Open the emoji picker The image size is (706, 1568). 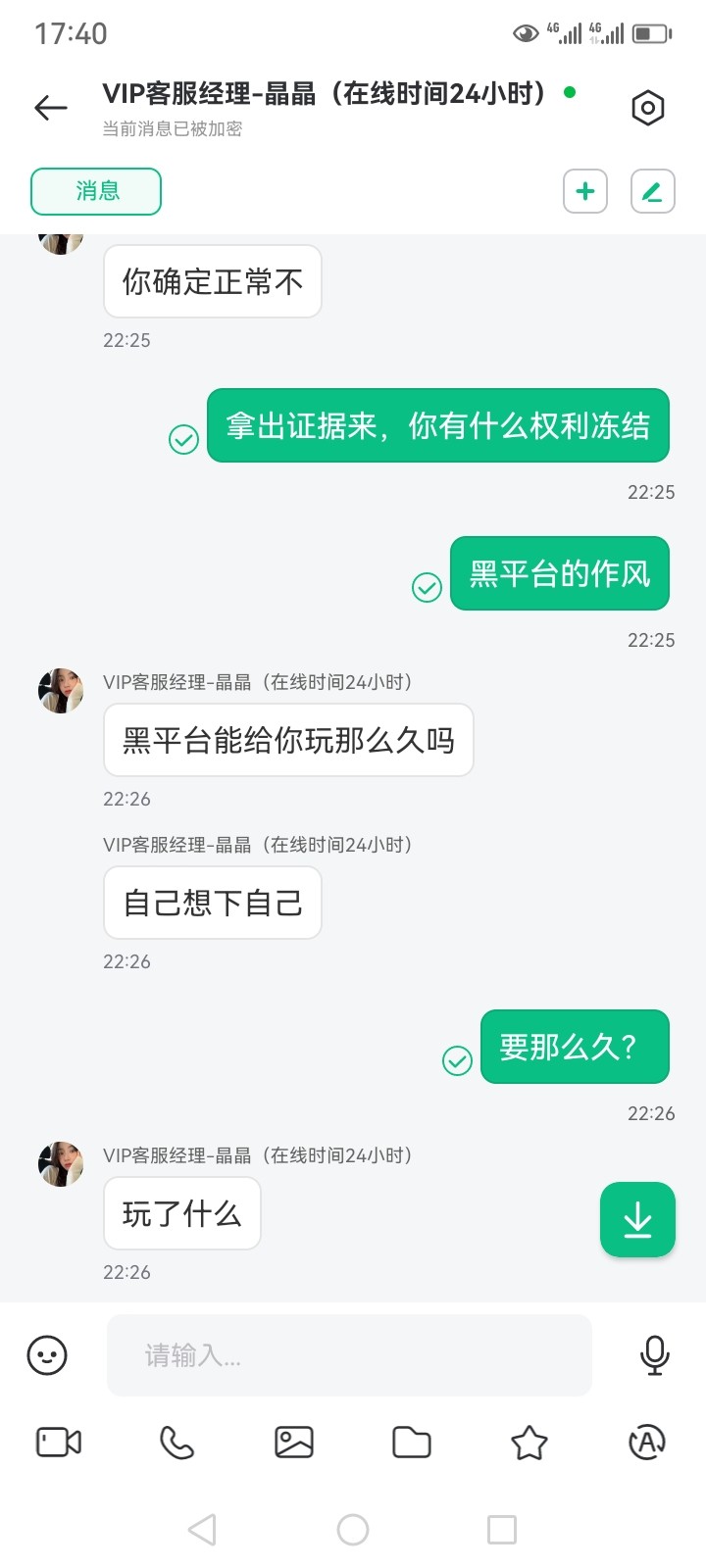[47, 1355]
